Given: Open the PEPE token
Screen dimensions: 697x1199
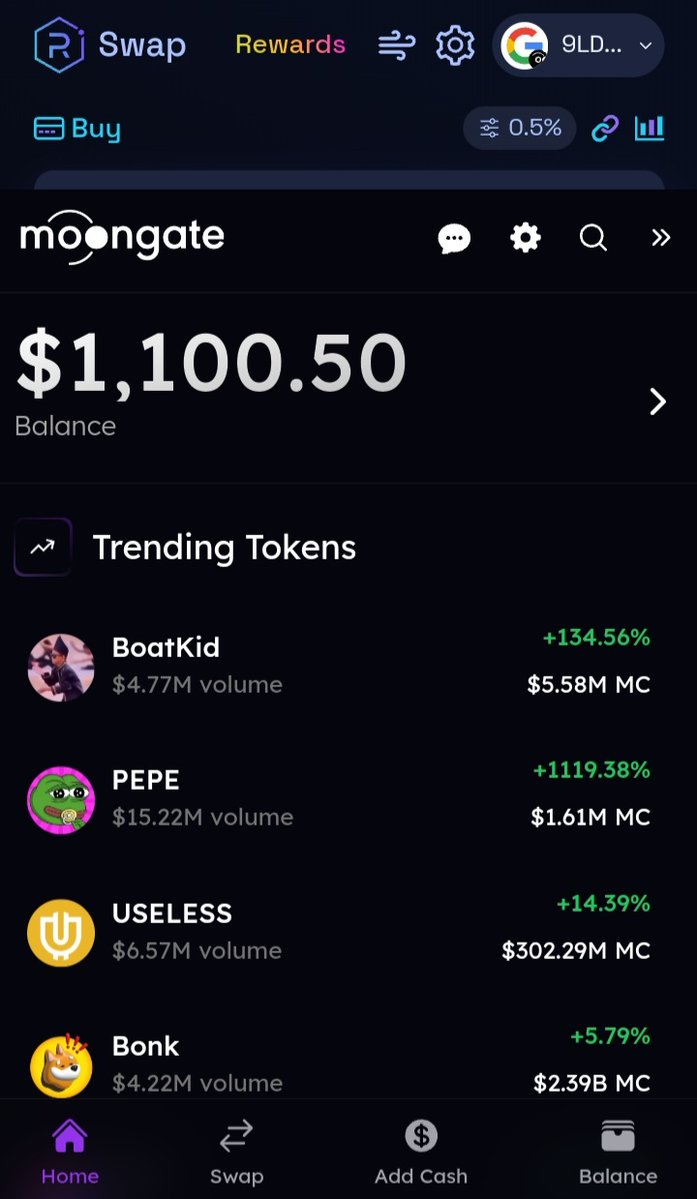Looking at the screenshot, I should coord(339,799).
